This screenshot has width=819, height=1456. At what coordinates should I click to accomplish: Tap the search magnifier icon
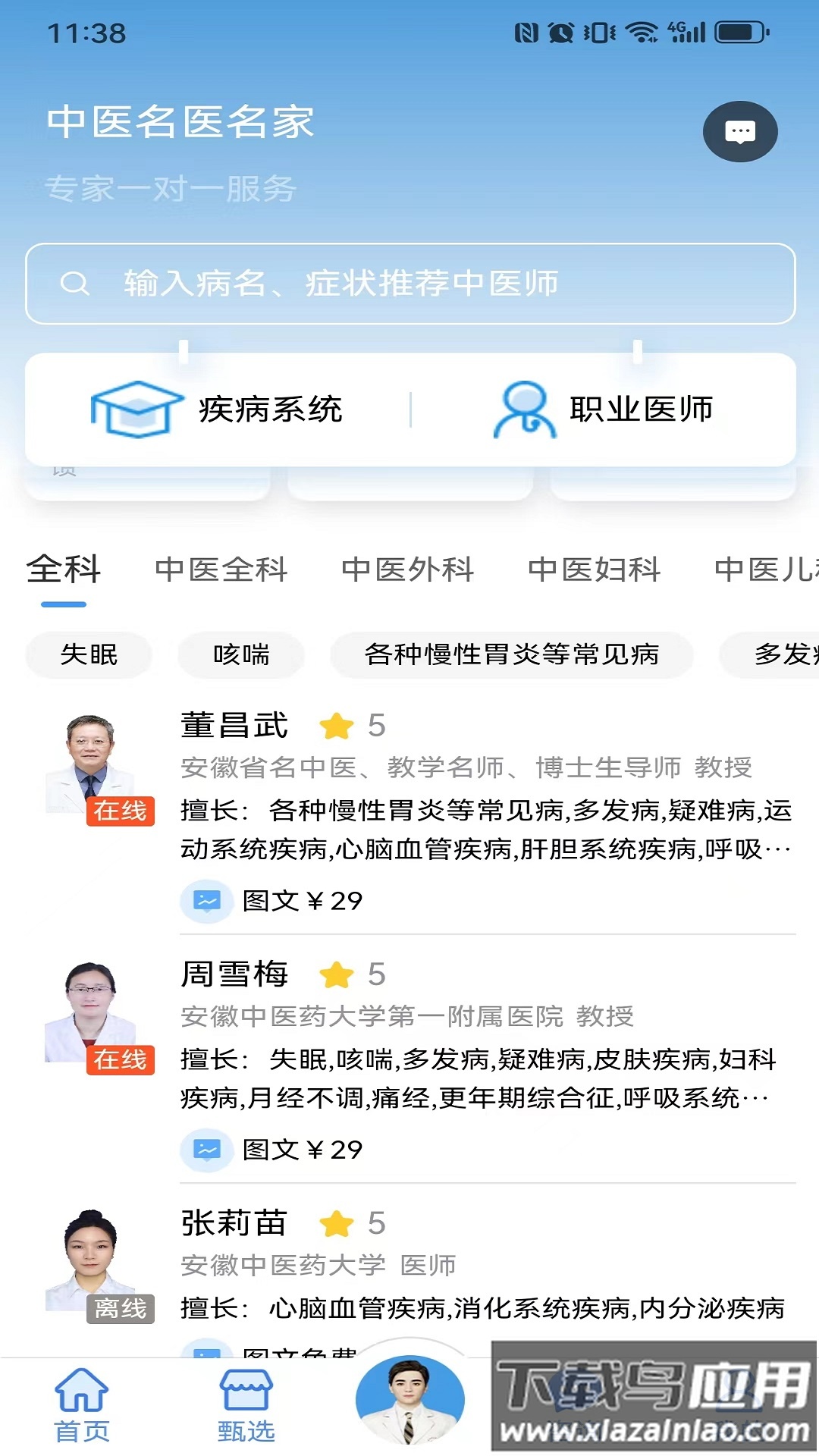pyautogui.click(x=76, y=284)
